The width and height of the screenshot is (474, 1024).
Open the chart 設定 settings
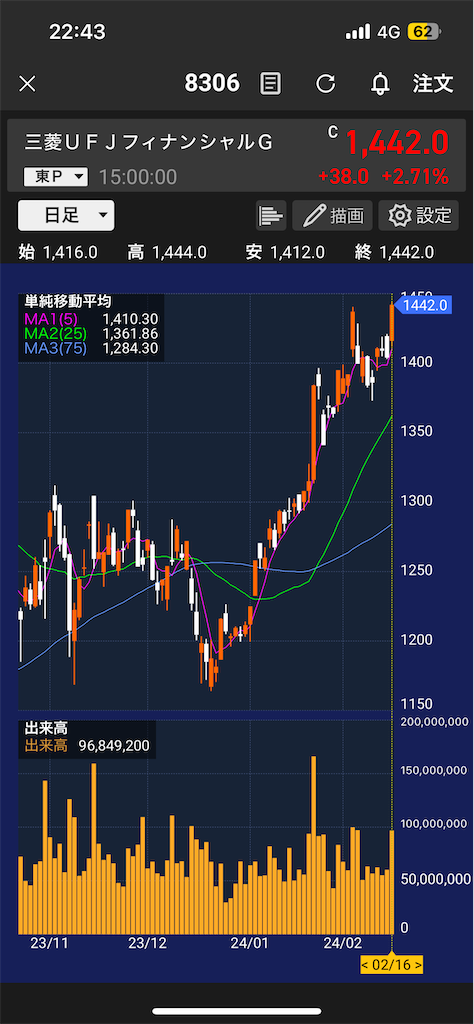419,216
